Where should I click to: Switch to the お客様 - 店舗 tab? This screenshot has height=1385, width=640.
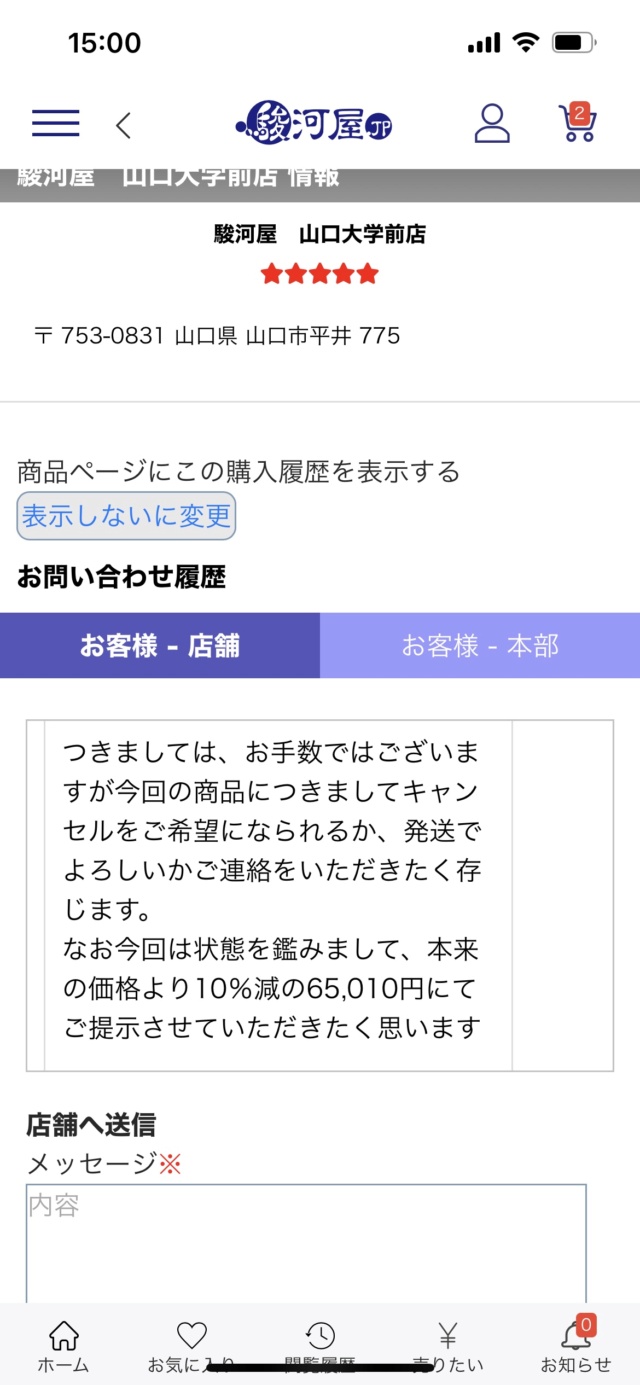pos(160,646)
